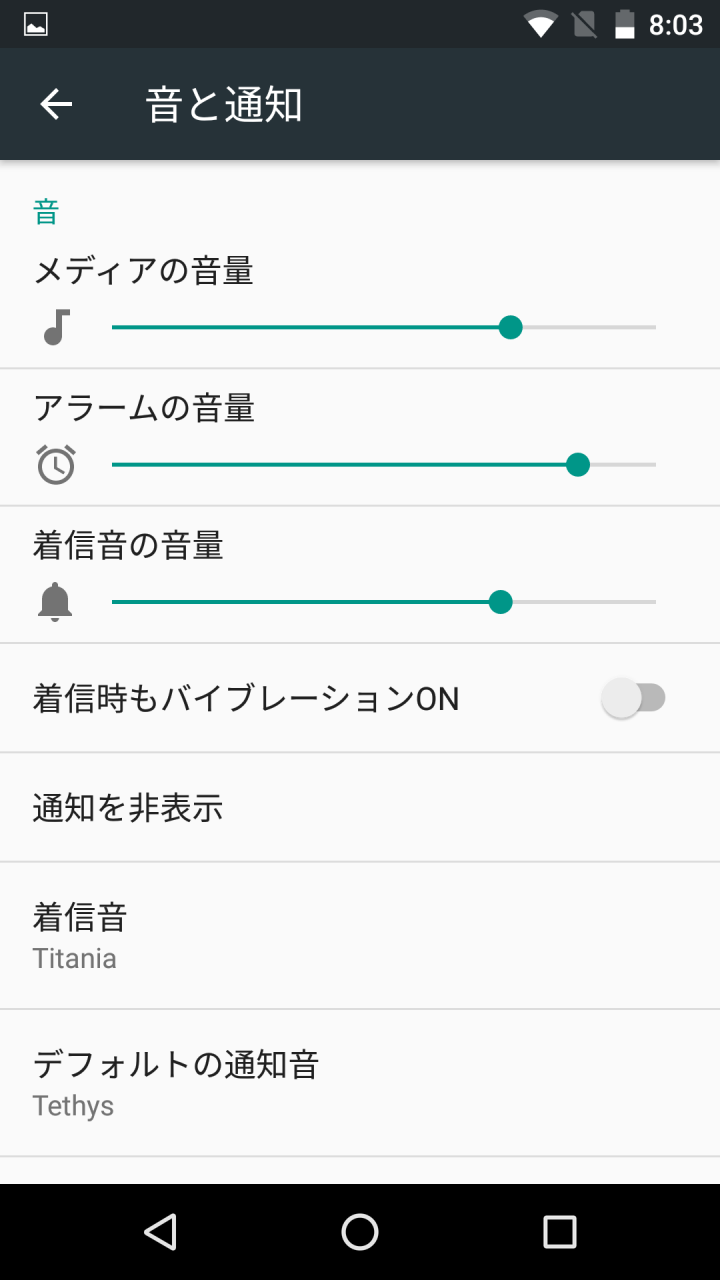
Task: Open デフォルトの通知音 Tethys picker
Action: pos(360,1084)
